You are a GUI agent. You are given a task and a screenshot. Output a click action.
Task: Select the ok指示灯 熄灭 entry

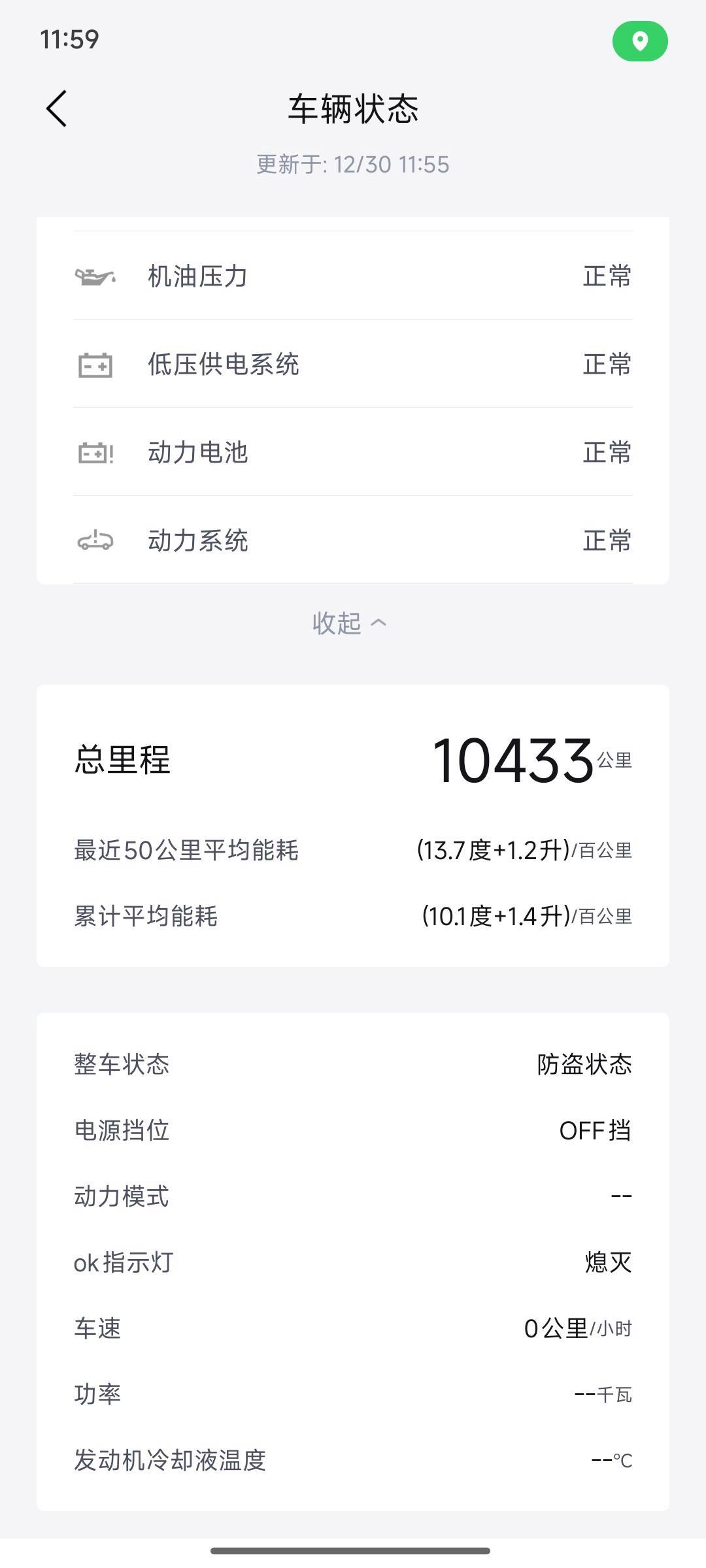pos(353,1263)
